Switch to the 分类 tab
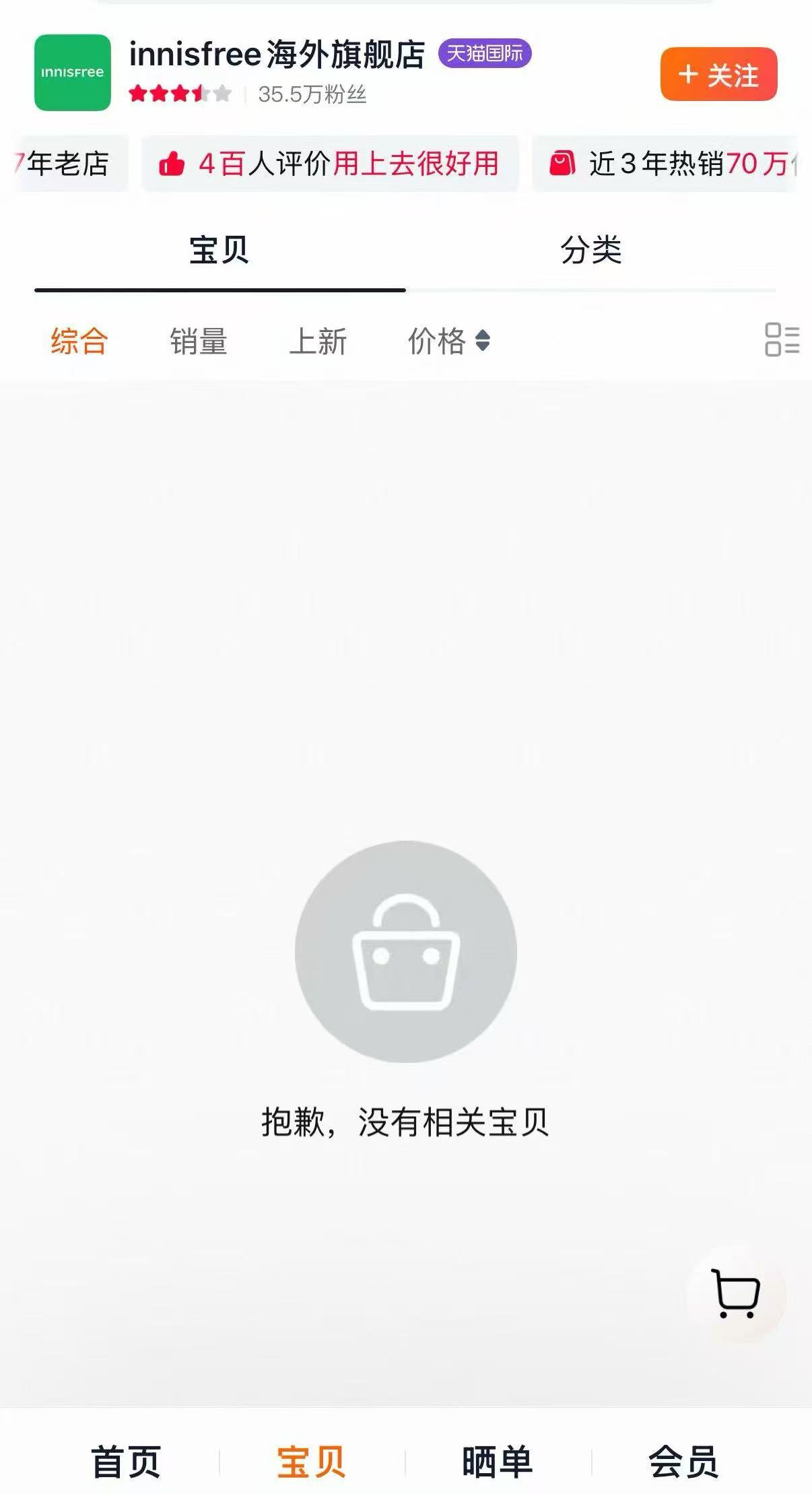The height and width of the screenshot is (1494, 812). click(x=590, y=251)
